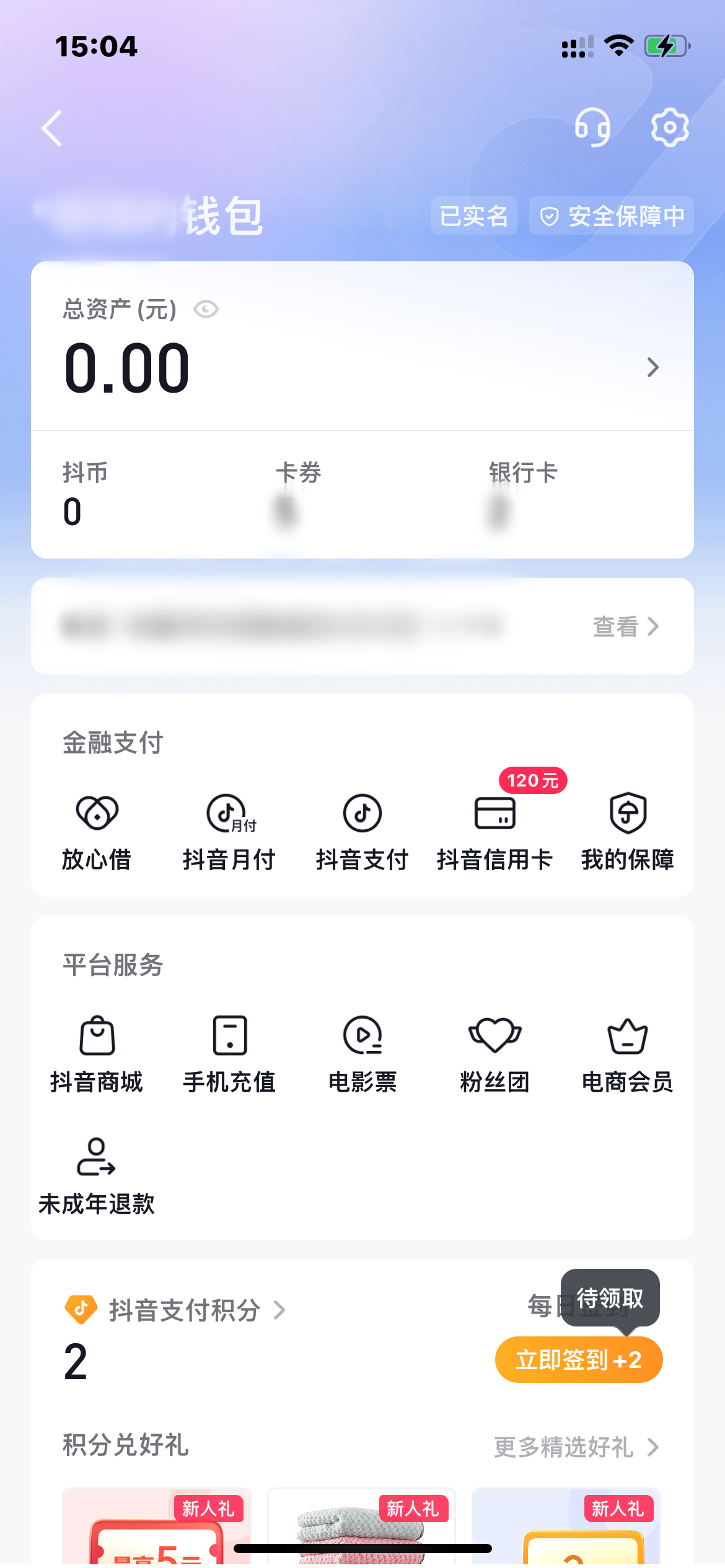Screen dimensions: 725x1568
Task: Open wallet settings gear
Action: 669,127
